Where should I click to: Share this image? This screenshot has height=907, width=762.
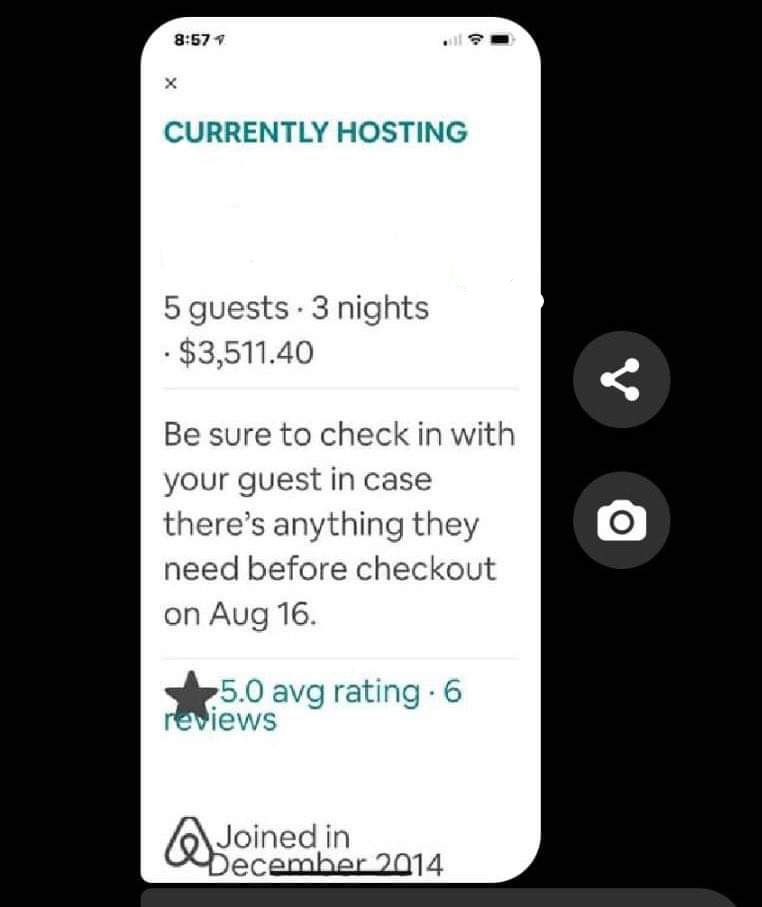(621, 380)
